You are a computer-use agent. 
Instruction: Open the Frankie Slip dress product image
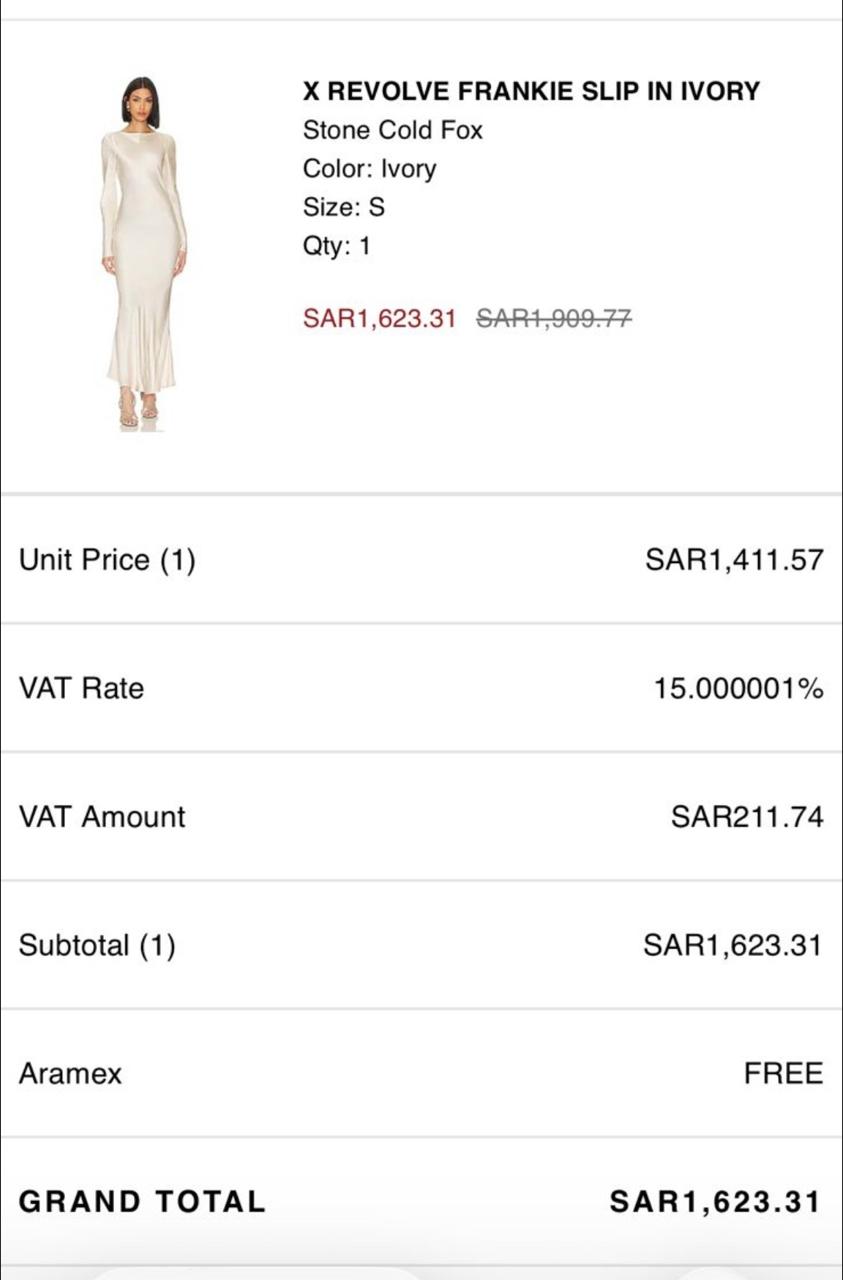143,254
